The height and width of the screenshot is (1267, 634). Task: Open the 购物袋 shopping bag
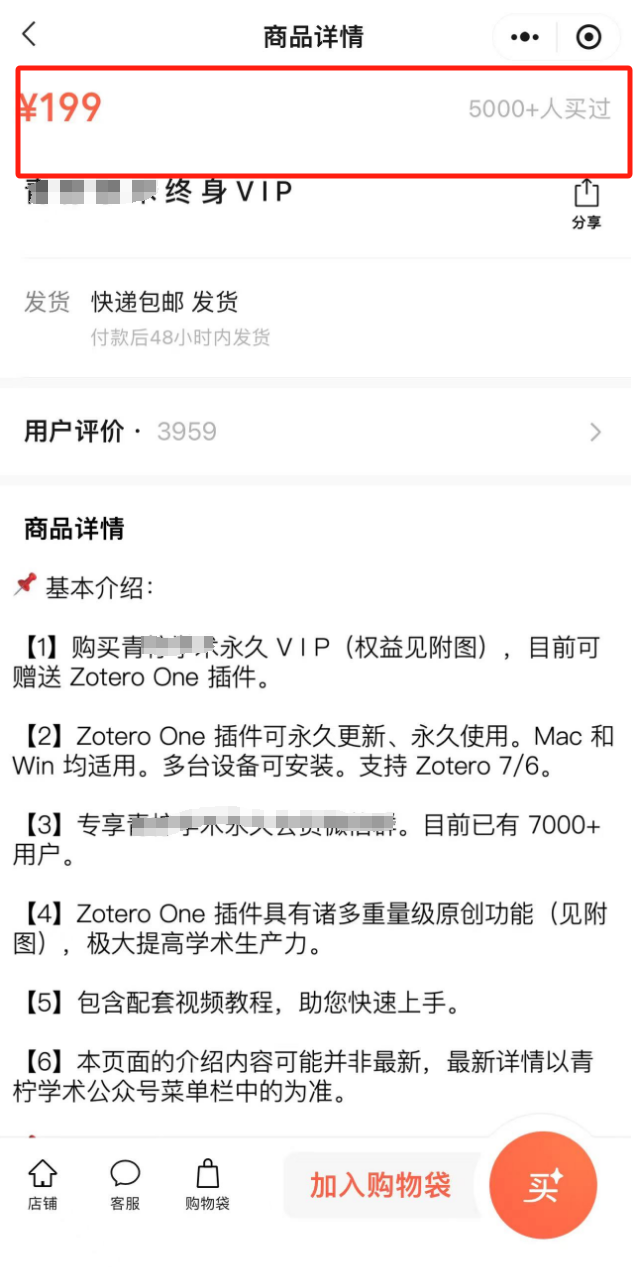[x=207, y=1185]
